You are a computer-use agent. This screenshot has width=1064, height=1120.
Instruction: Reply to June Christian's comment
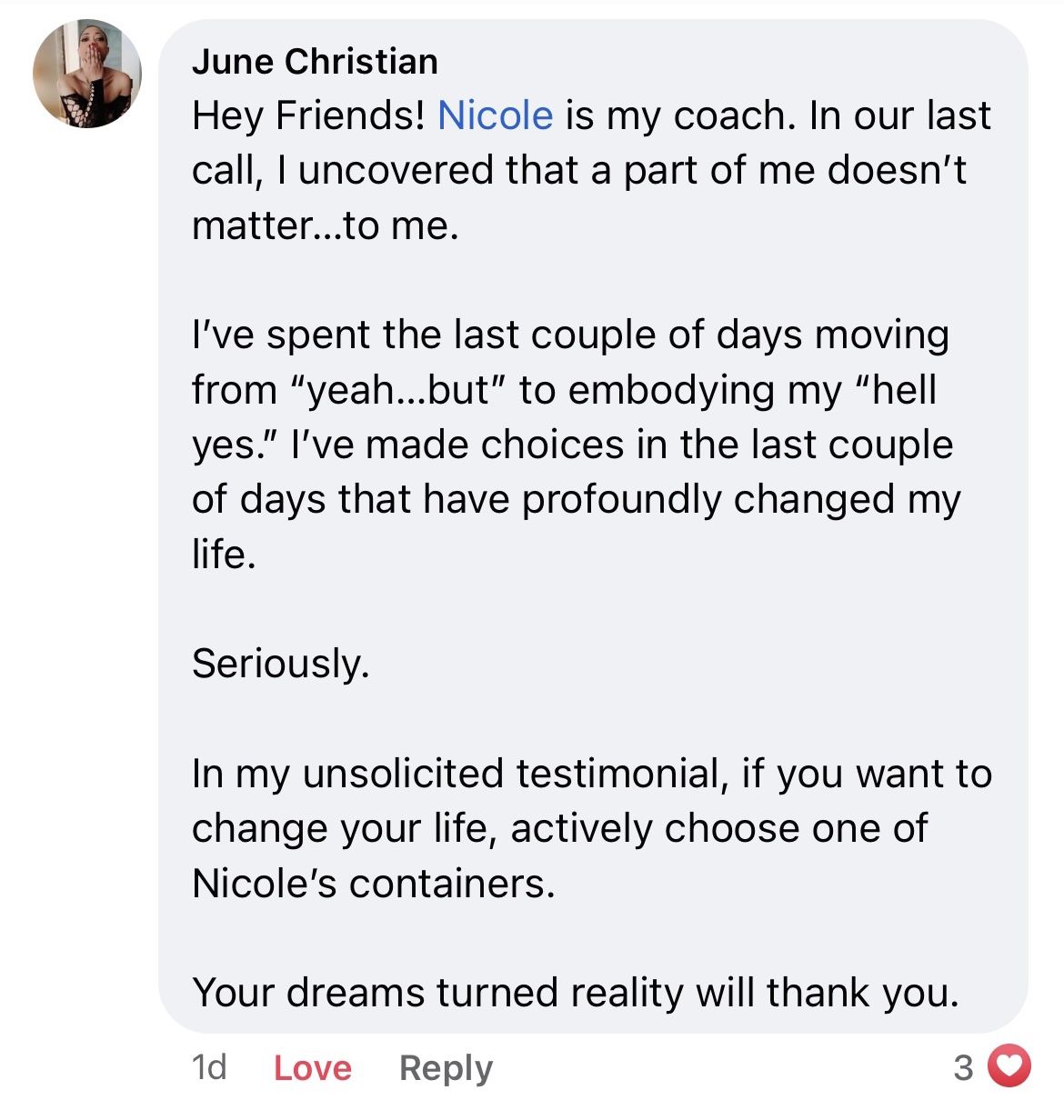pyautogui.click(x=446, y=1067)
